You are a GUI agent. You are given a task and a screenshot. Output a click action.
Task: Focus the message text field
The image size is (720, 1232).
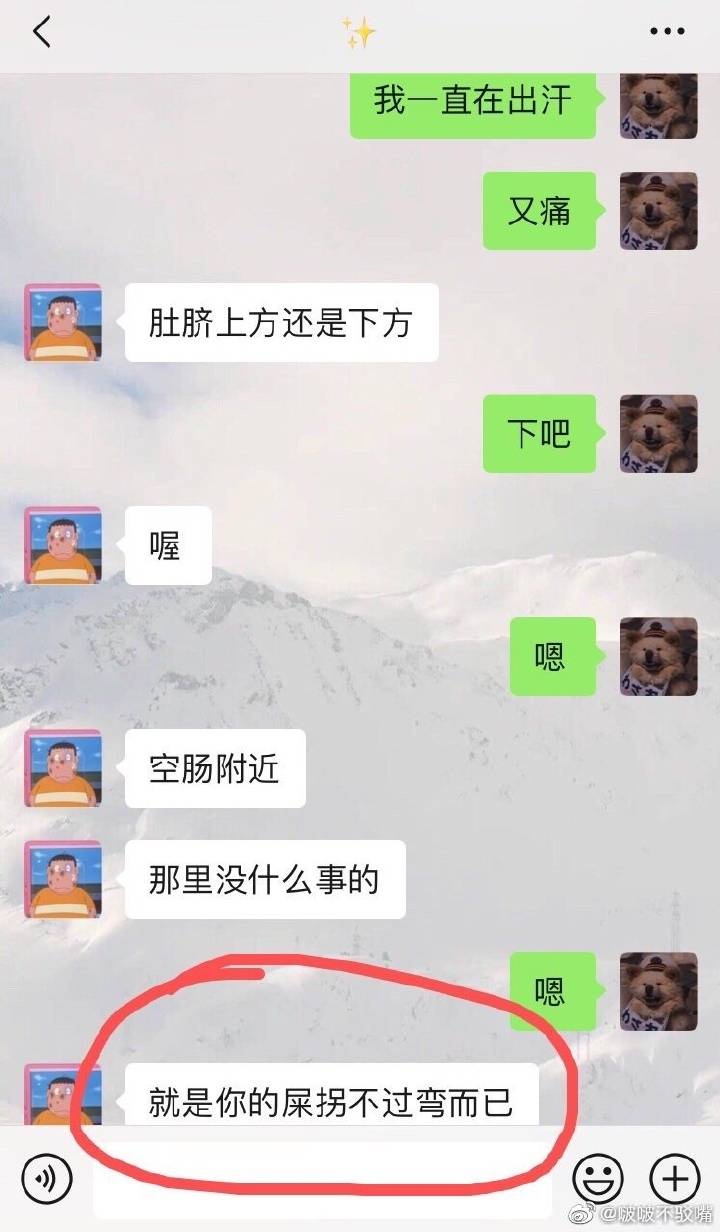pos(321,1180)
